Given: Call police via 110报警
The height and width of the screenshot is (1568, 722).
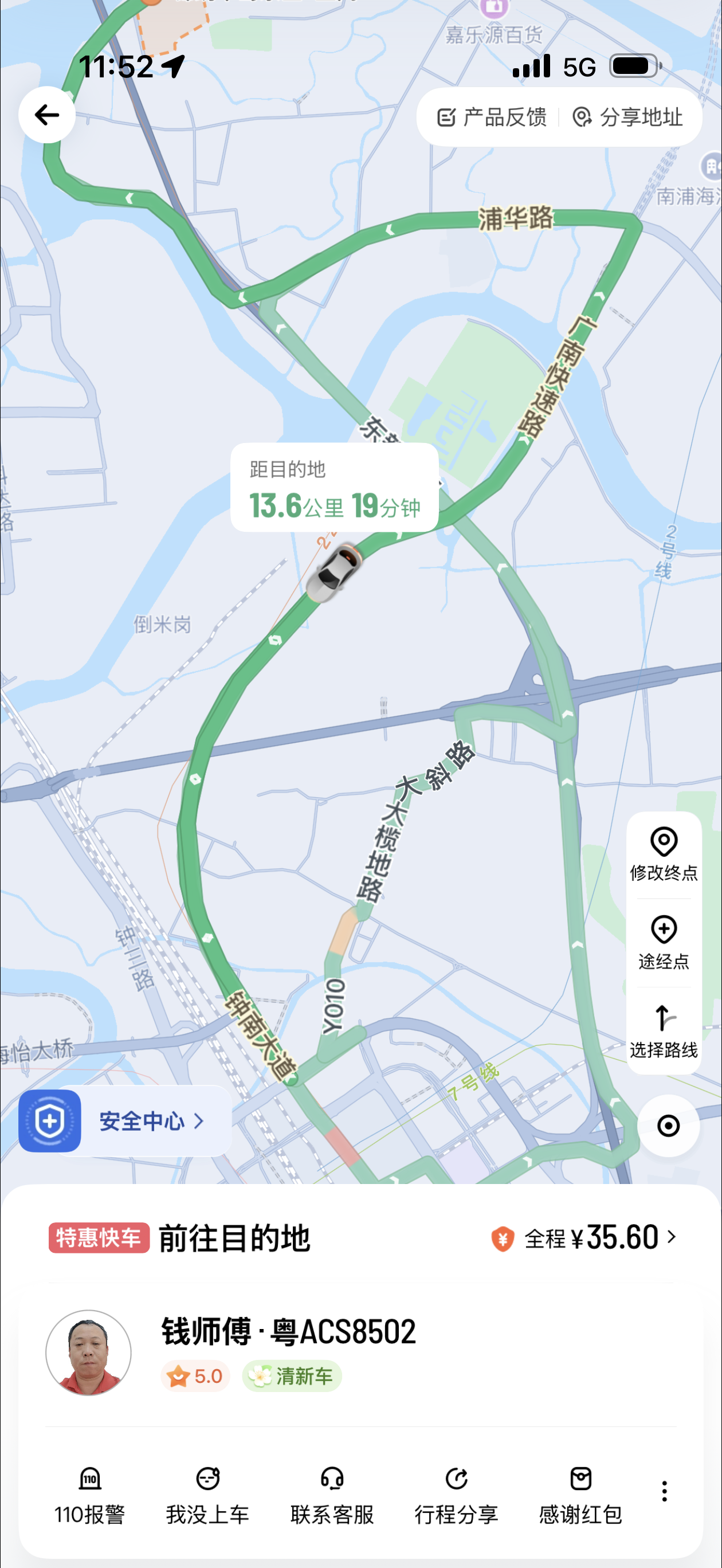Looking at the screenshot, I should pos(89,1495).
